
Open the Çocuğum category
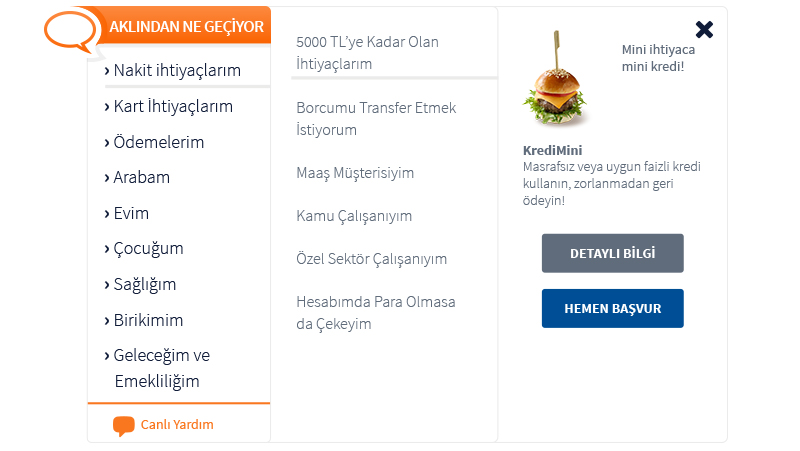tap(148, 248)
